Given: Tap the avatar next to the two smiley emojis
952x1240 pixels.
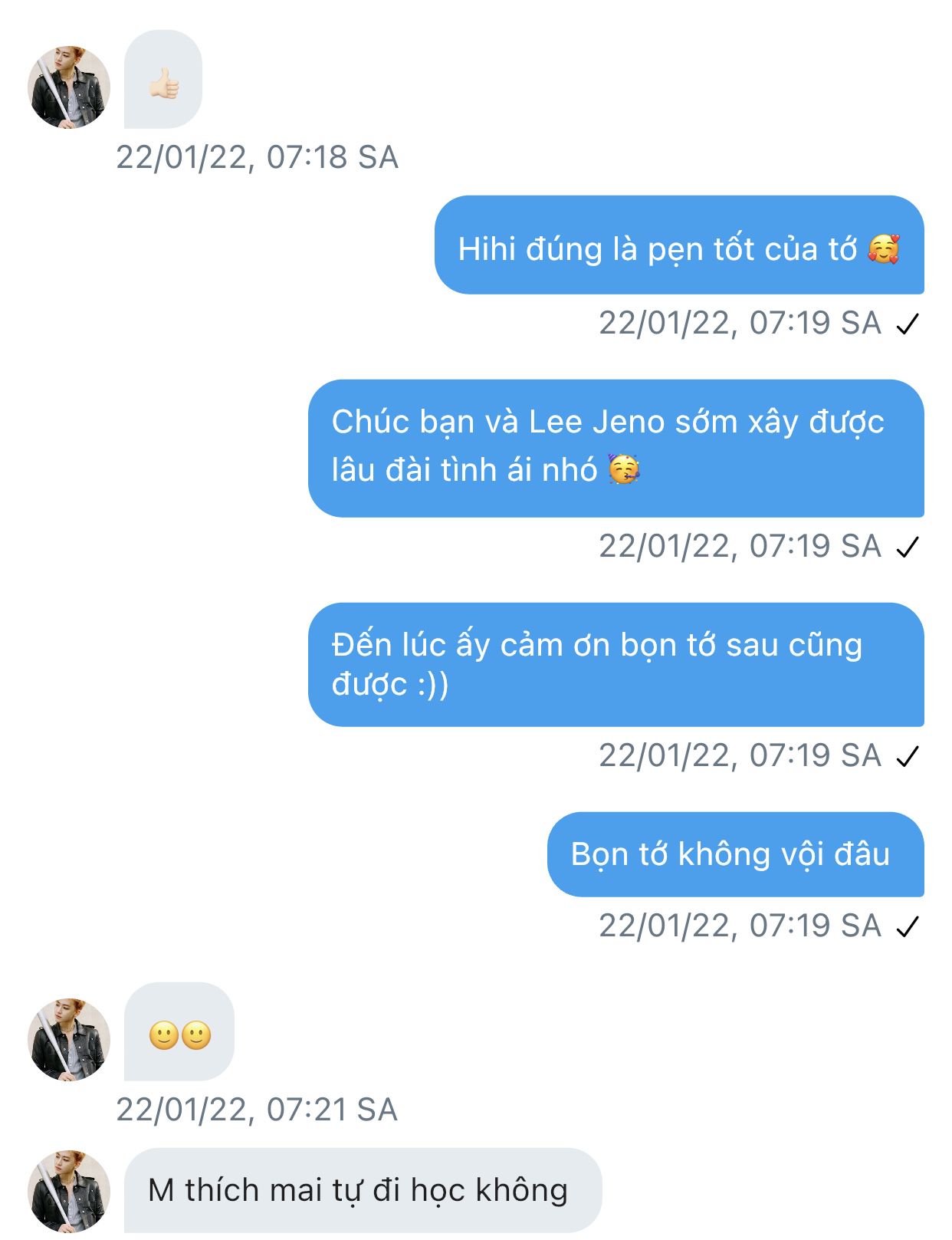Looking at the screenshot, I should 69,1039.
